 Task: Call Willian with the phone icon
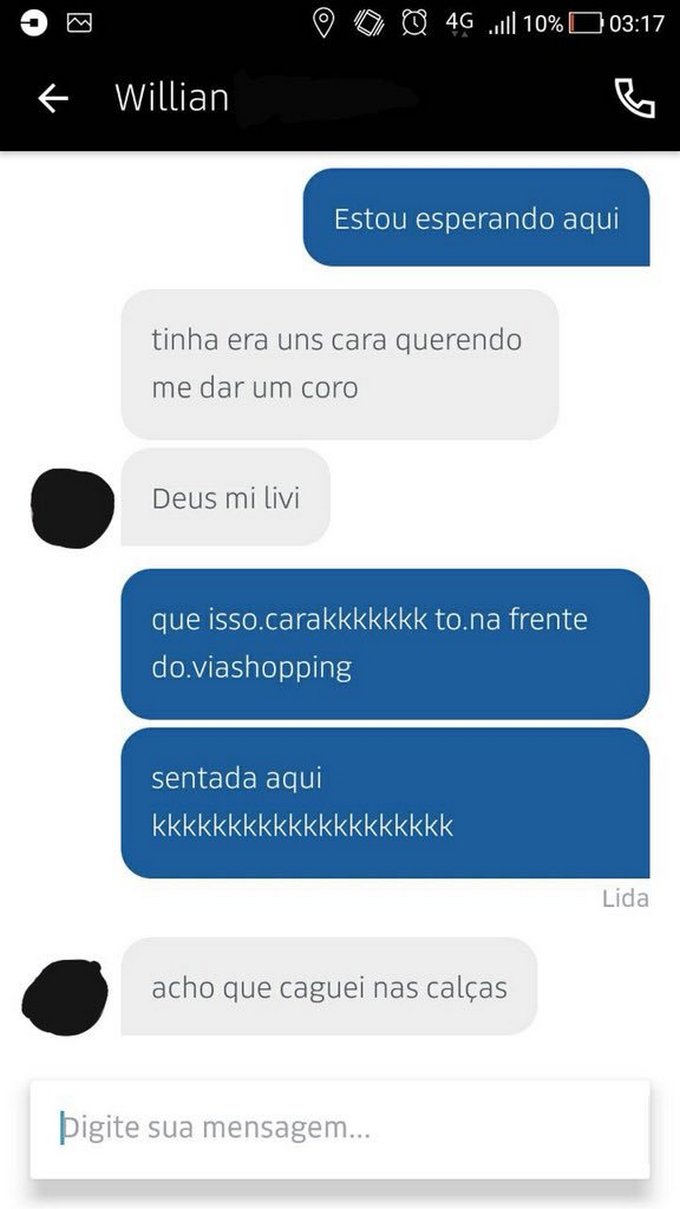tap(634, 98)
